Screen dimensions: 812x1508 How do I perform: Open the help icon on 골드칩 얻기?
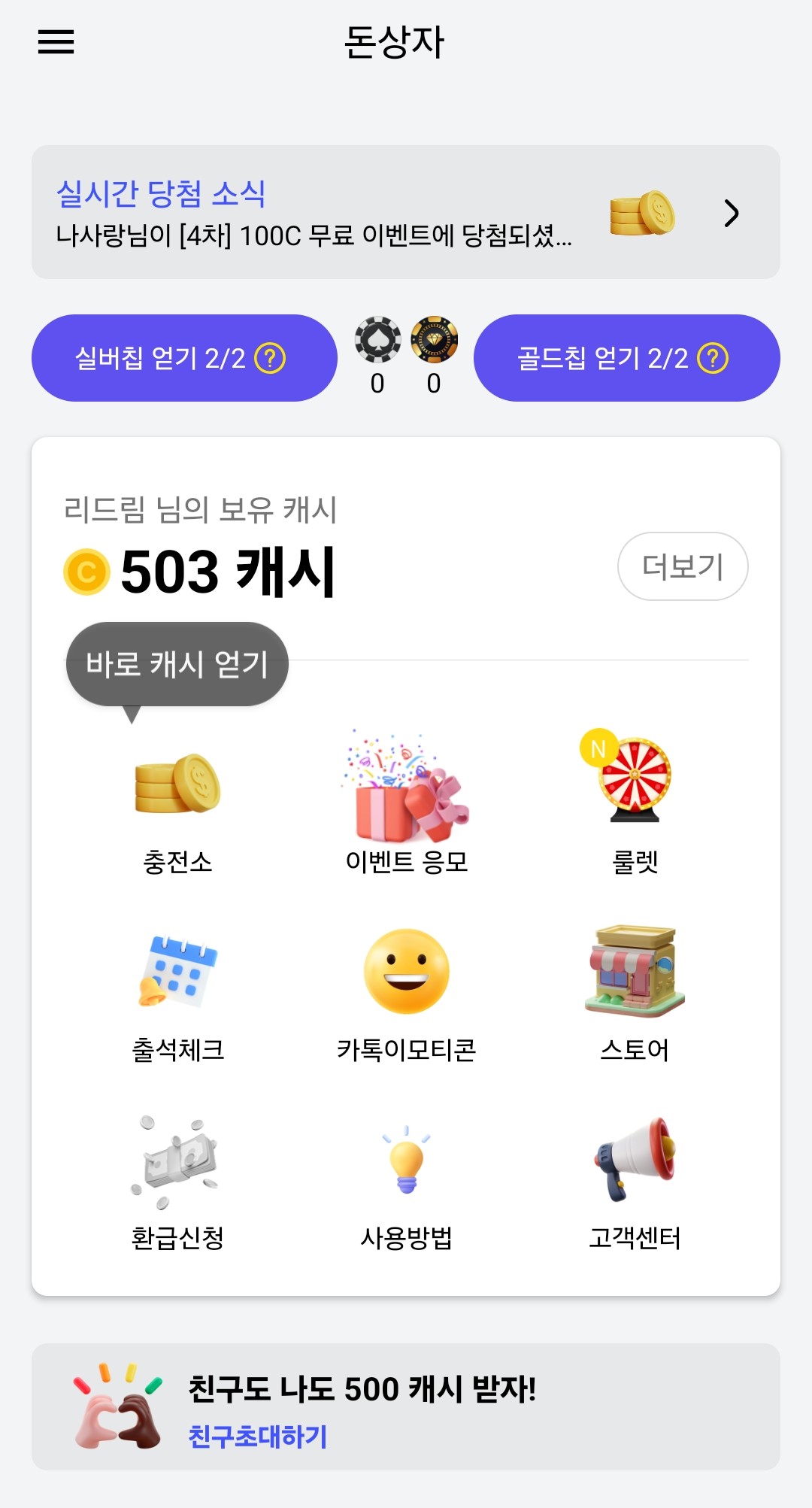tap(713, 359)
